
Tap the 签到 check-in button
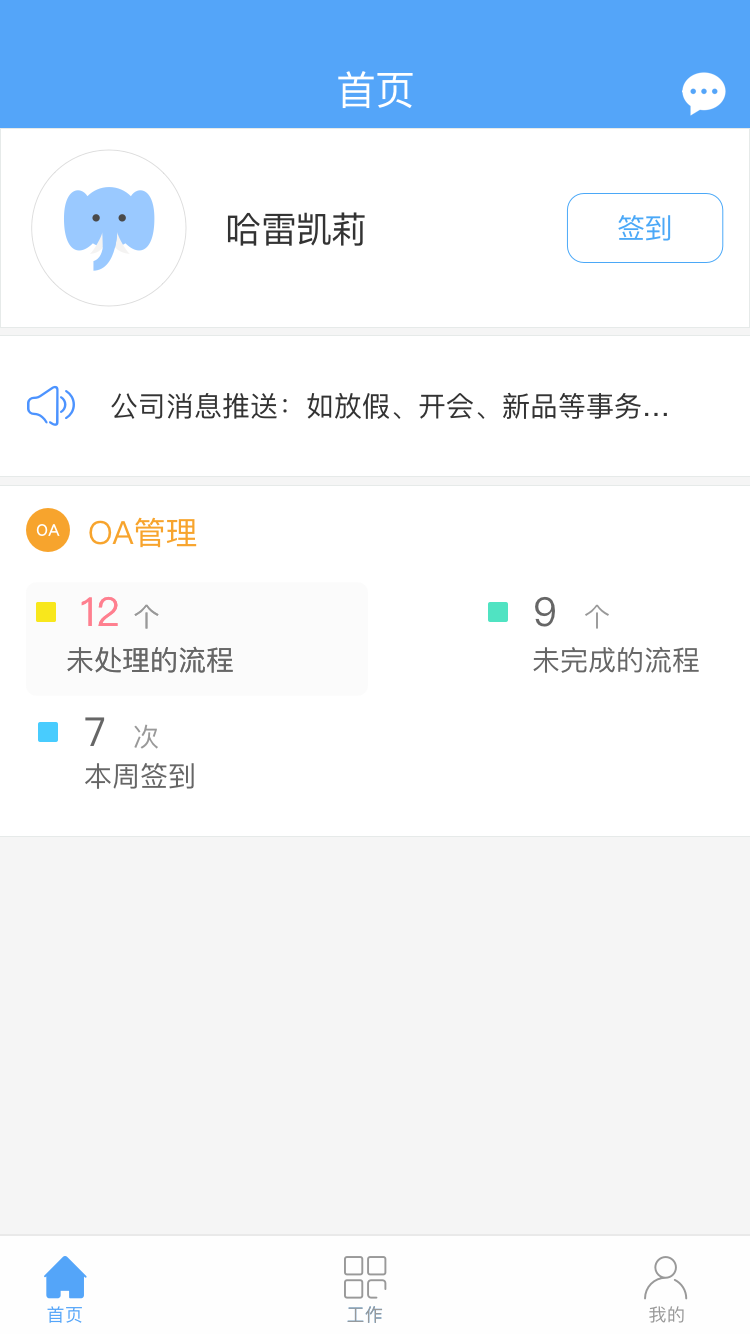point(645,228)
